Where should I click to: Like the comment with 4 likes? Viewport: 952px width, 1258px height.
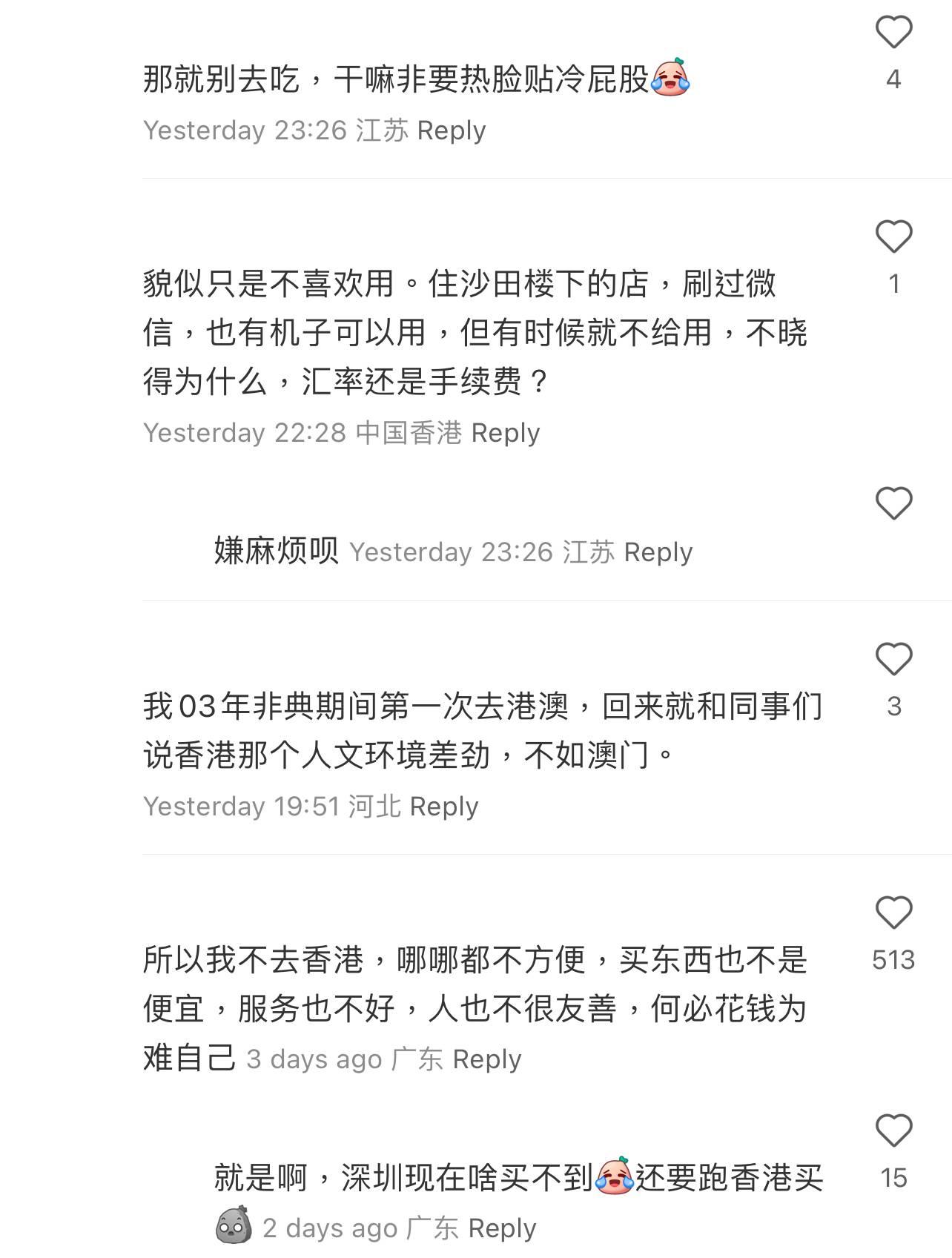(894, 33)
